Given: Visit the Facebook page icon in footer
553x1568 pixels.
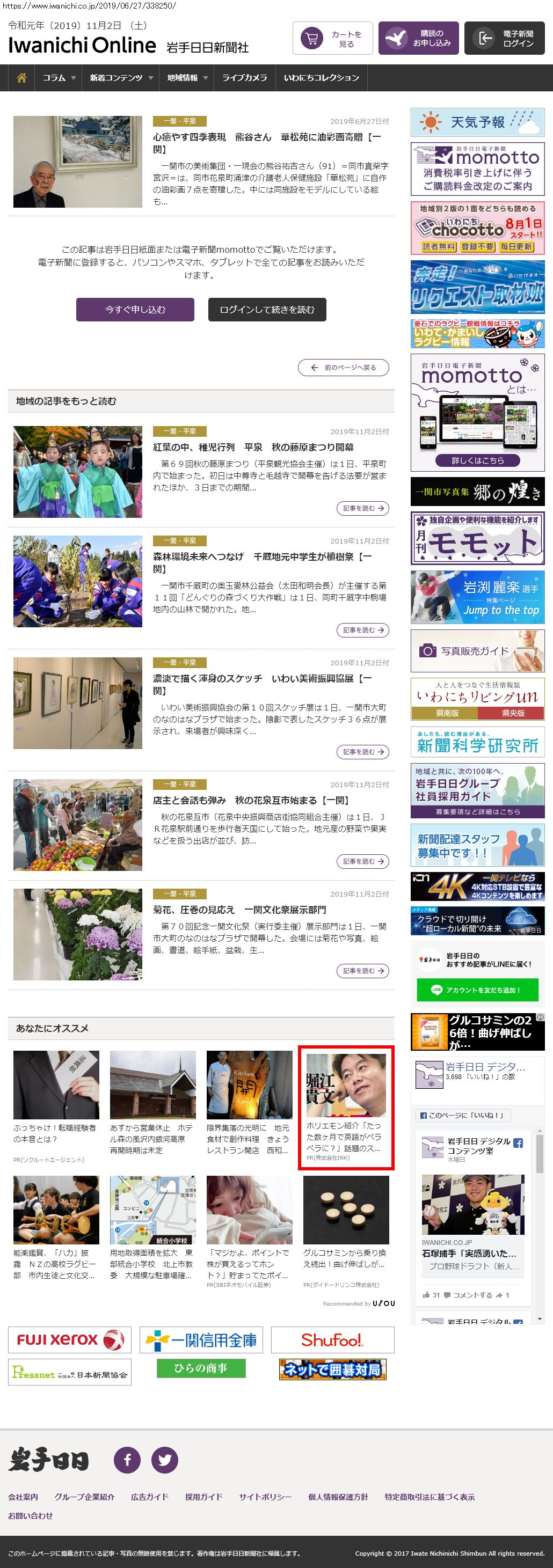Looking at the screenshot, I should (x=127, y=1459).
